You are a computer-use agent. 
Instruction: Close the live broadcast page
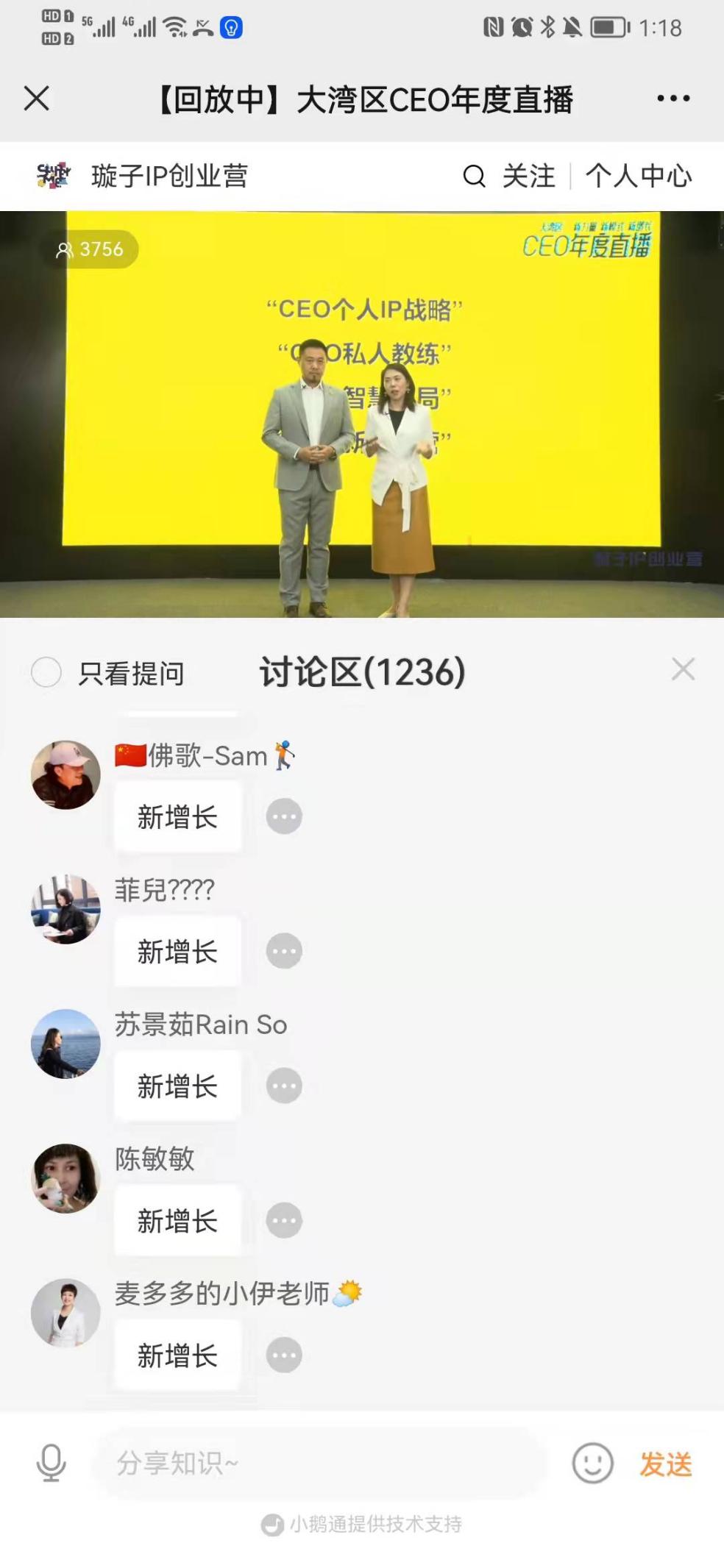(x=37, y=98)
